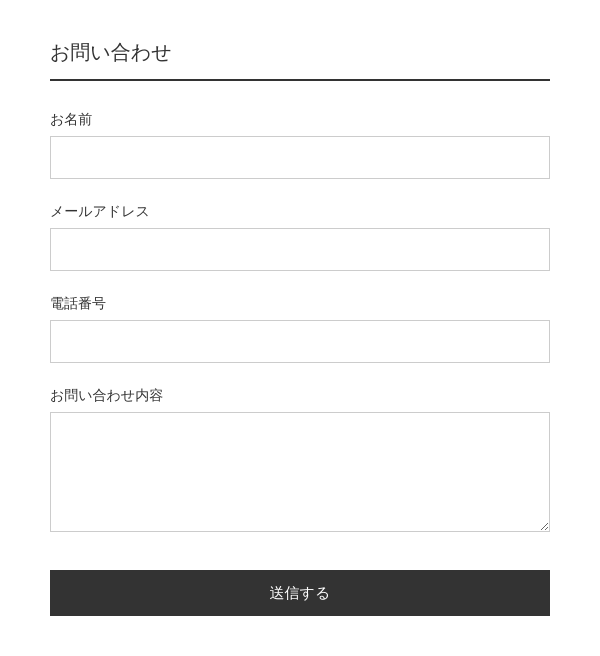Tap the お問い合わせ内容 text area
The width and height of the screenshot is (600, 656).
pos(300,472)
